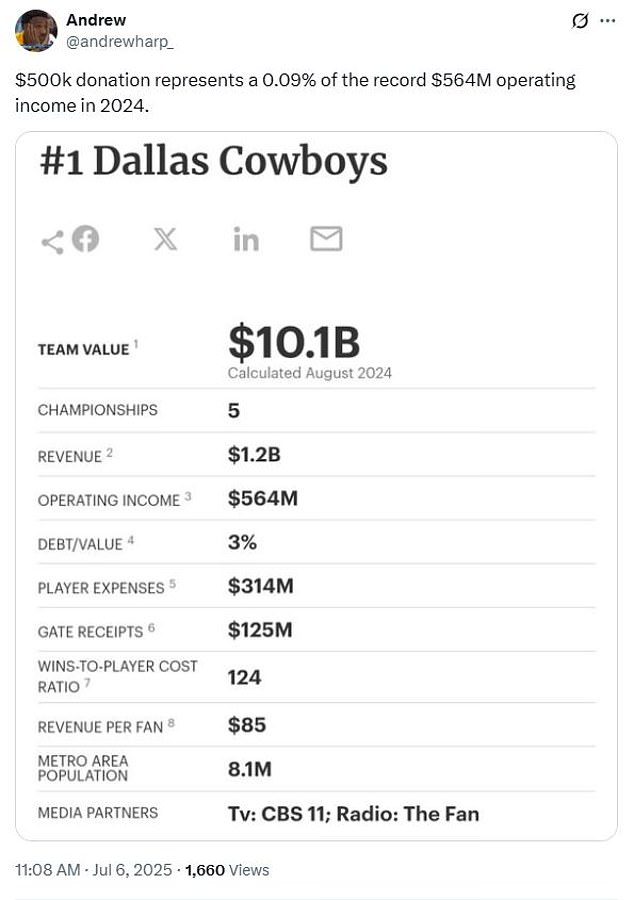Open the 11:08 AM Jul 6, 2025 timestamp
The height and width of the screenshot is (900, 634).
pos(92,870)
